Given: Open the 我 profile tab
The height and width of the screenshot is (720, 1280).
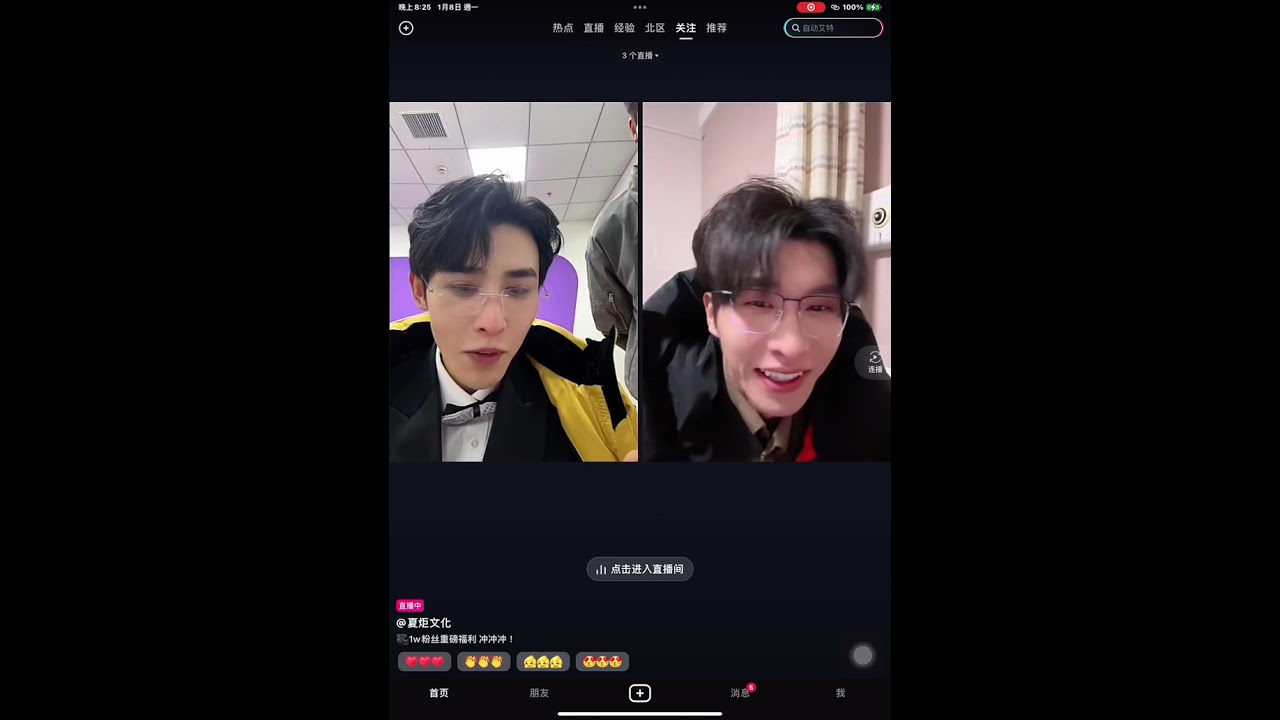Looking at the screenshot, I should pyautogui.click(x=840, y=693).
